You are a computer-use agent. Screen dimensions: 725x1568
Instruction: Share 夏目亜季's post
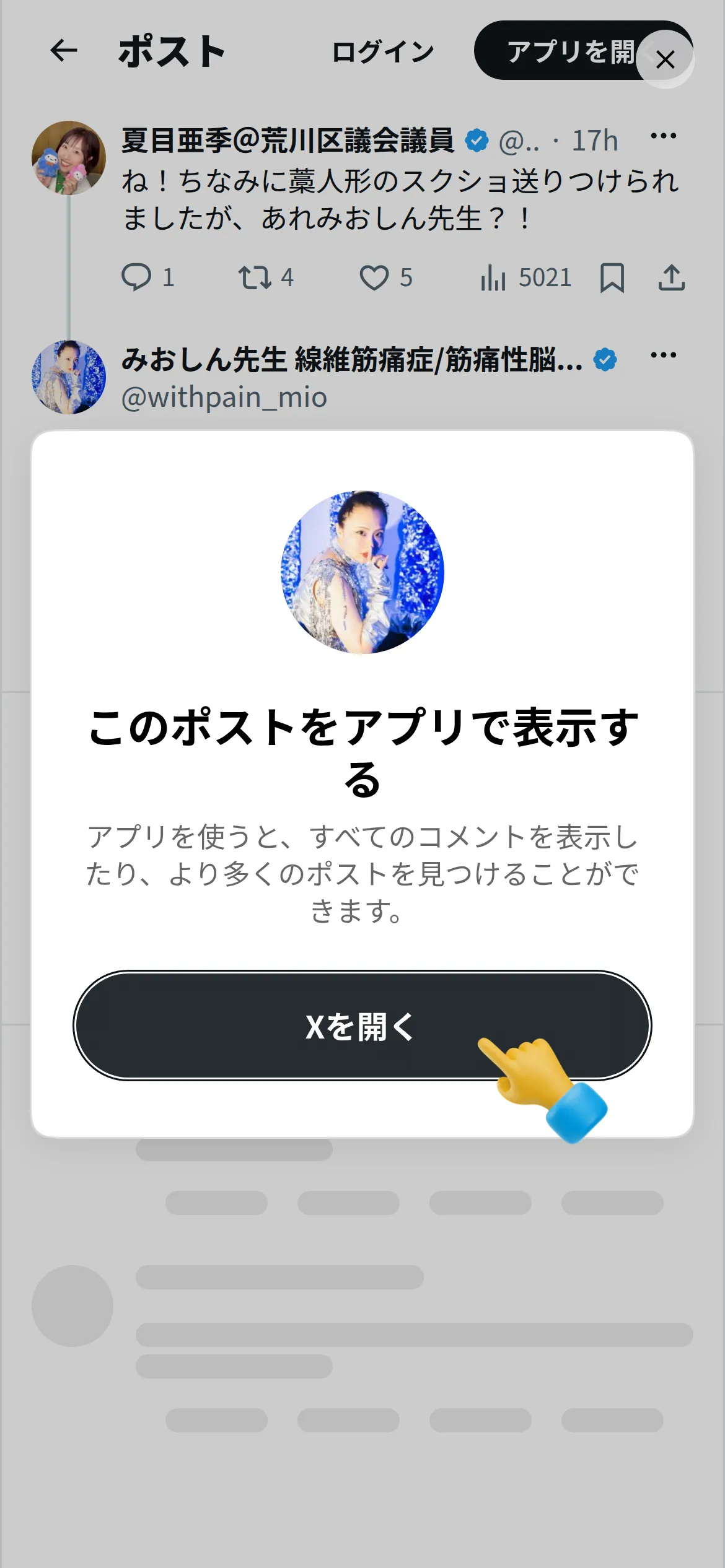[672, 277]
